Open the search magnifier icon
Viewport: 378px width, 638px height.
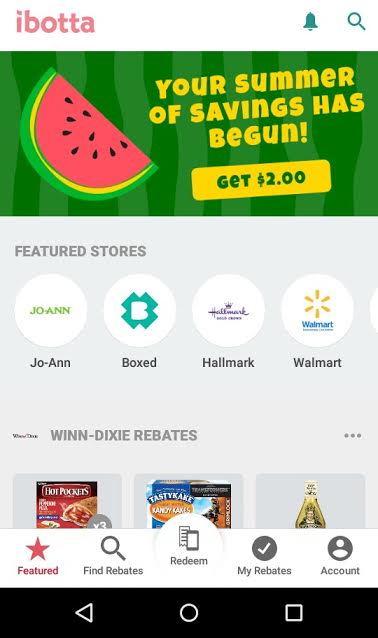click(x=356, y=21)
